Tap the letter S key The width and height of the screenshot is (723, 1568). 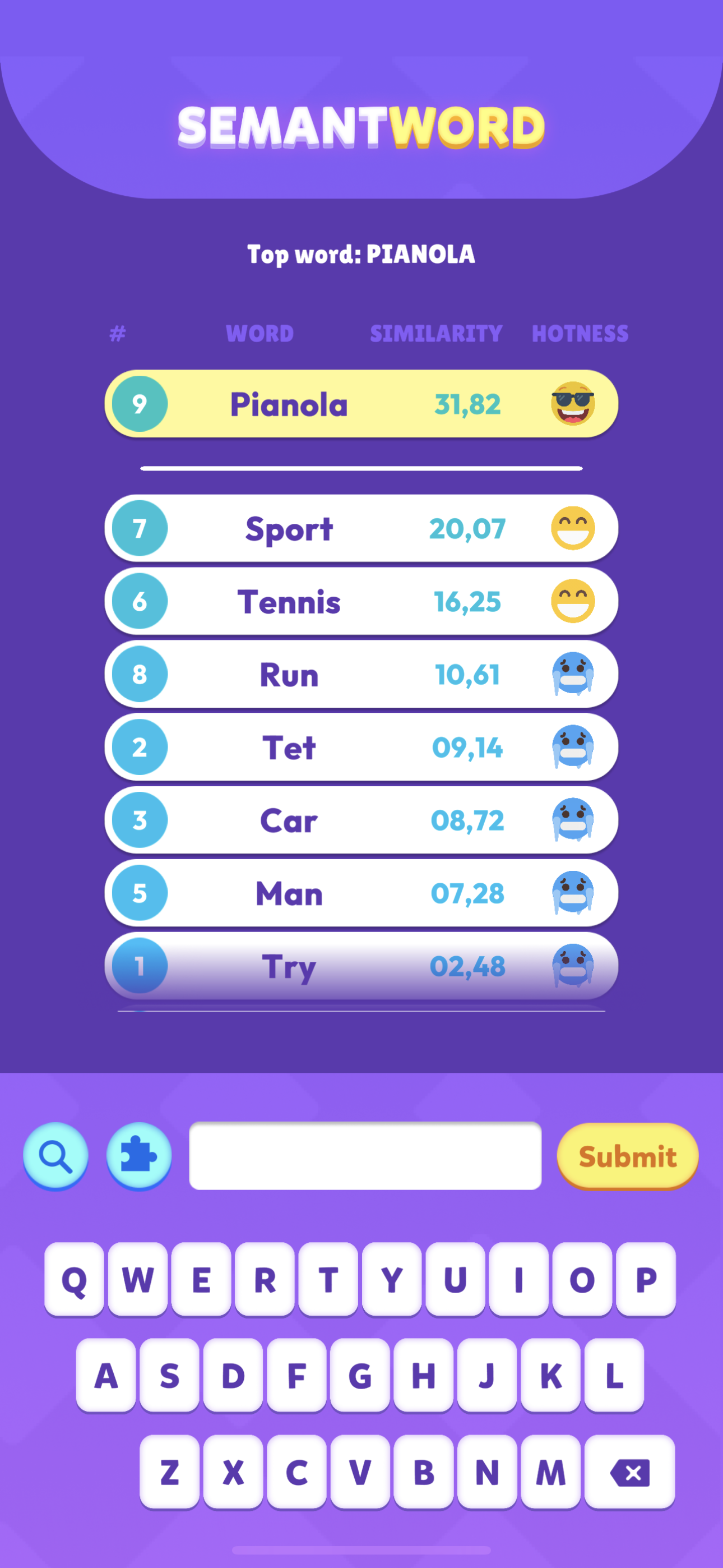click(x=170, y=1375)
